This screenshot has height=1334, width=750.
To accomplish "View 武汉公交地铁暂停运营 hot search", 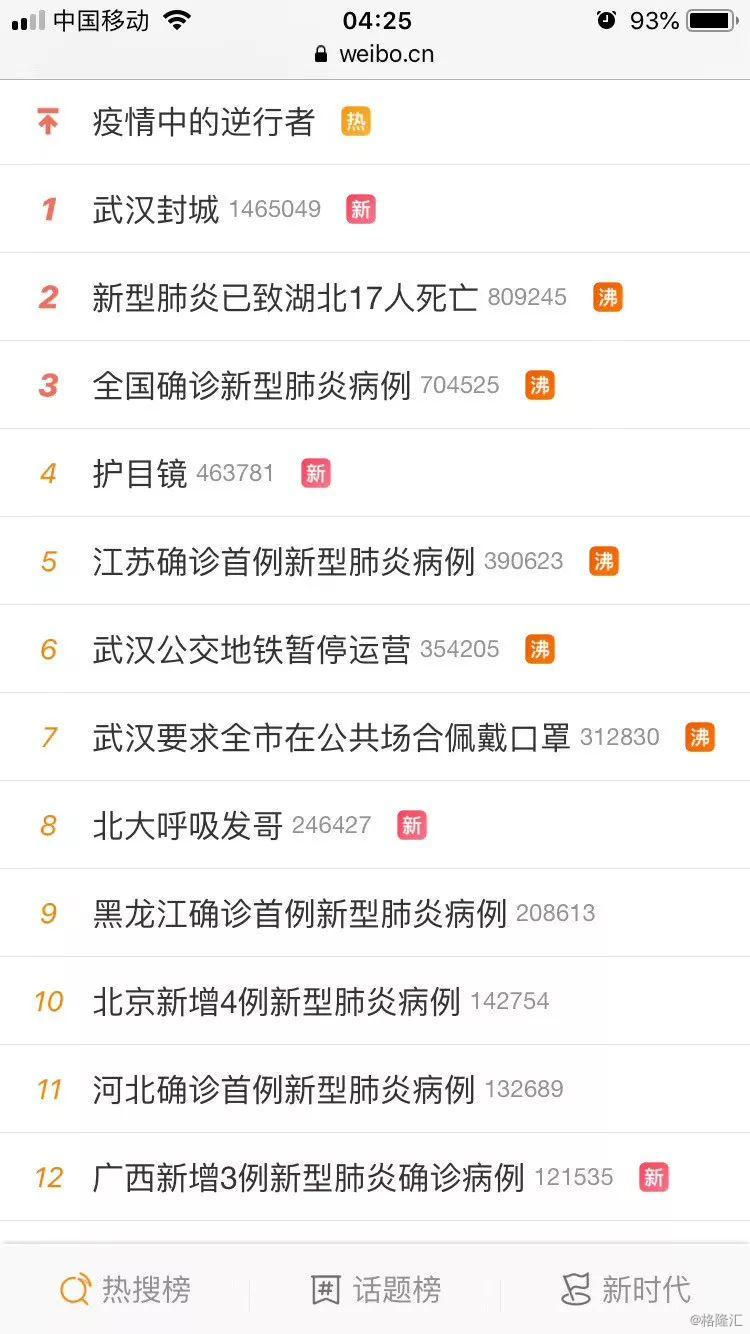I will (252, 649).
